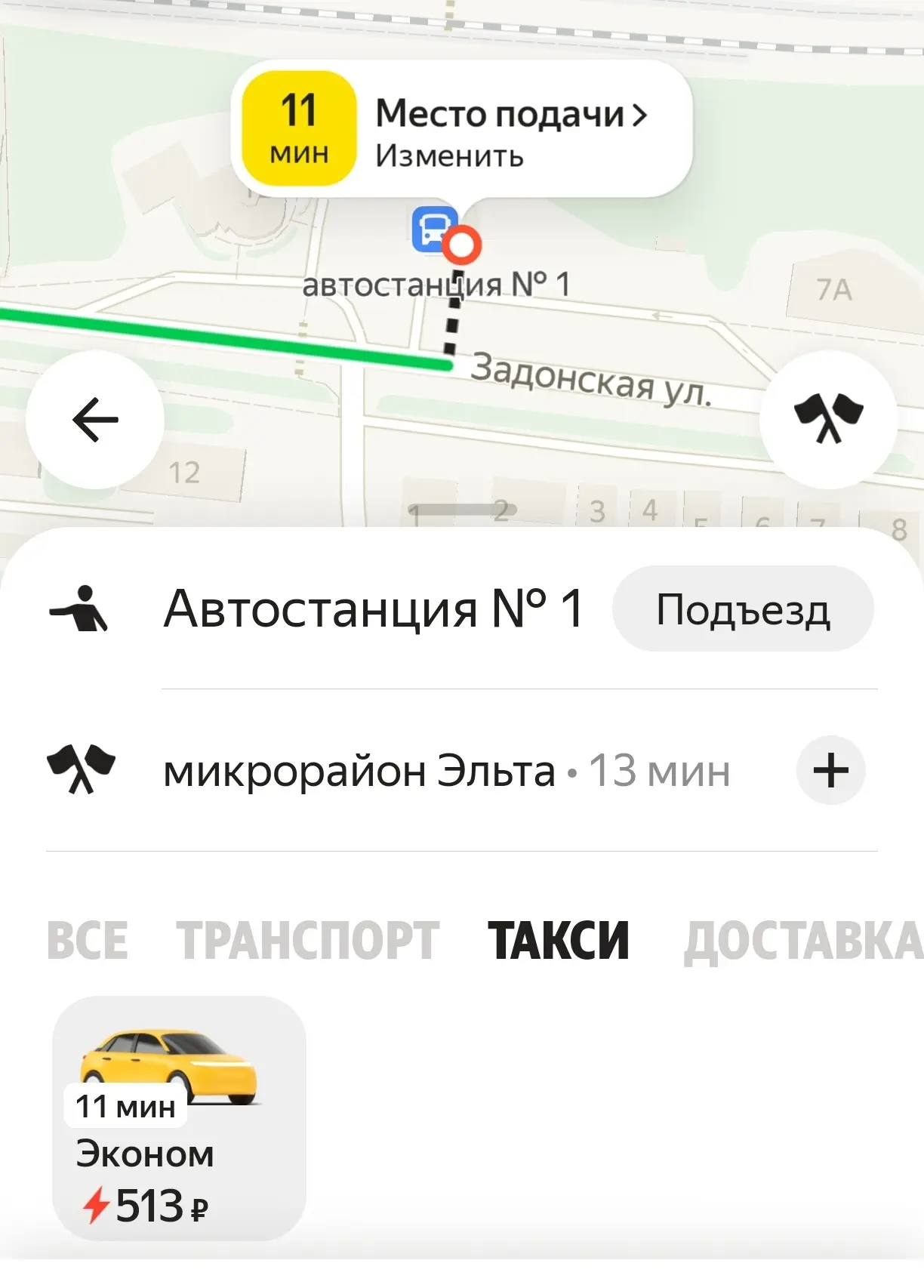Image resolution: width=924 pixels, height=1288 pixels.
Task: Select the ТАКСИ tab
Action: click(559, 941)
